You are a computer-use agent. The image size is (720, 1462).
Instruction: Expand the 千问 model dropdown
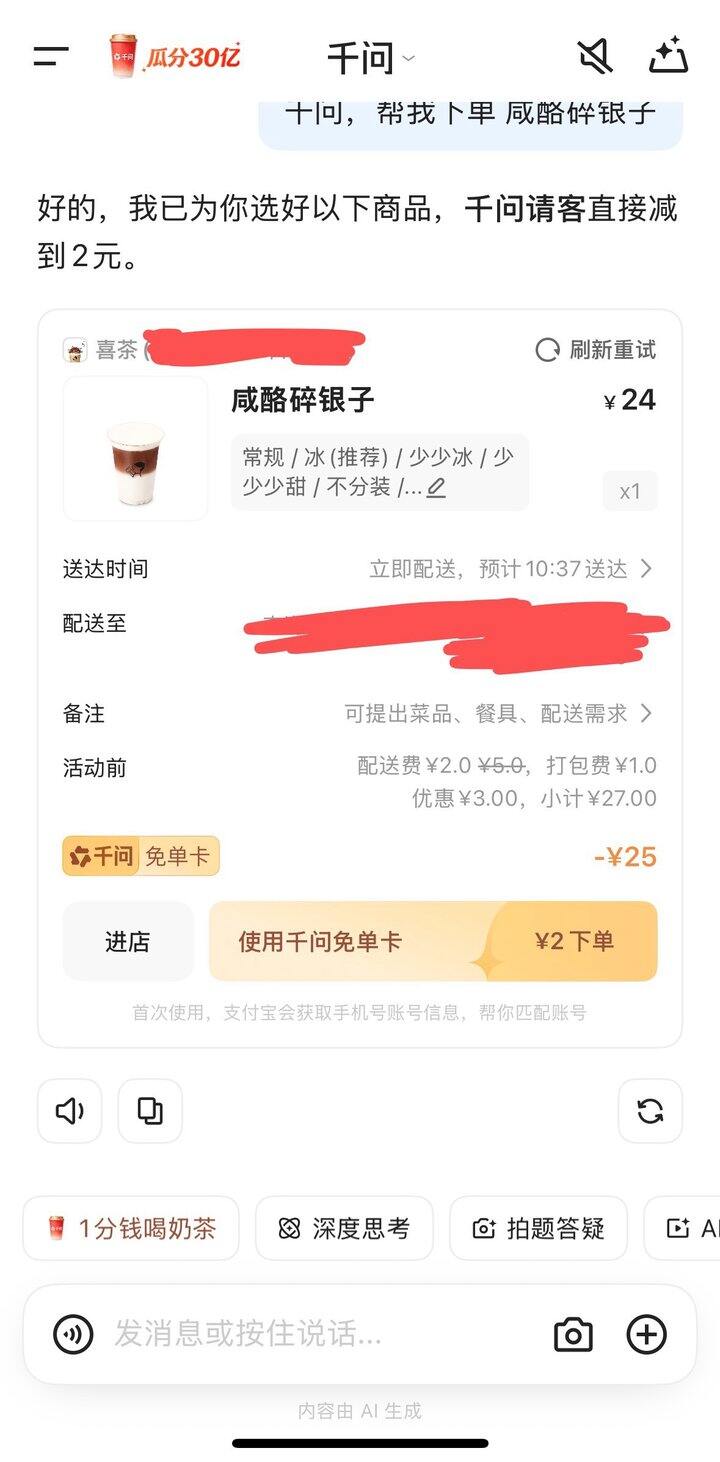tap(370, 58)
